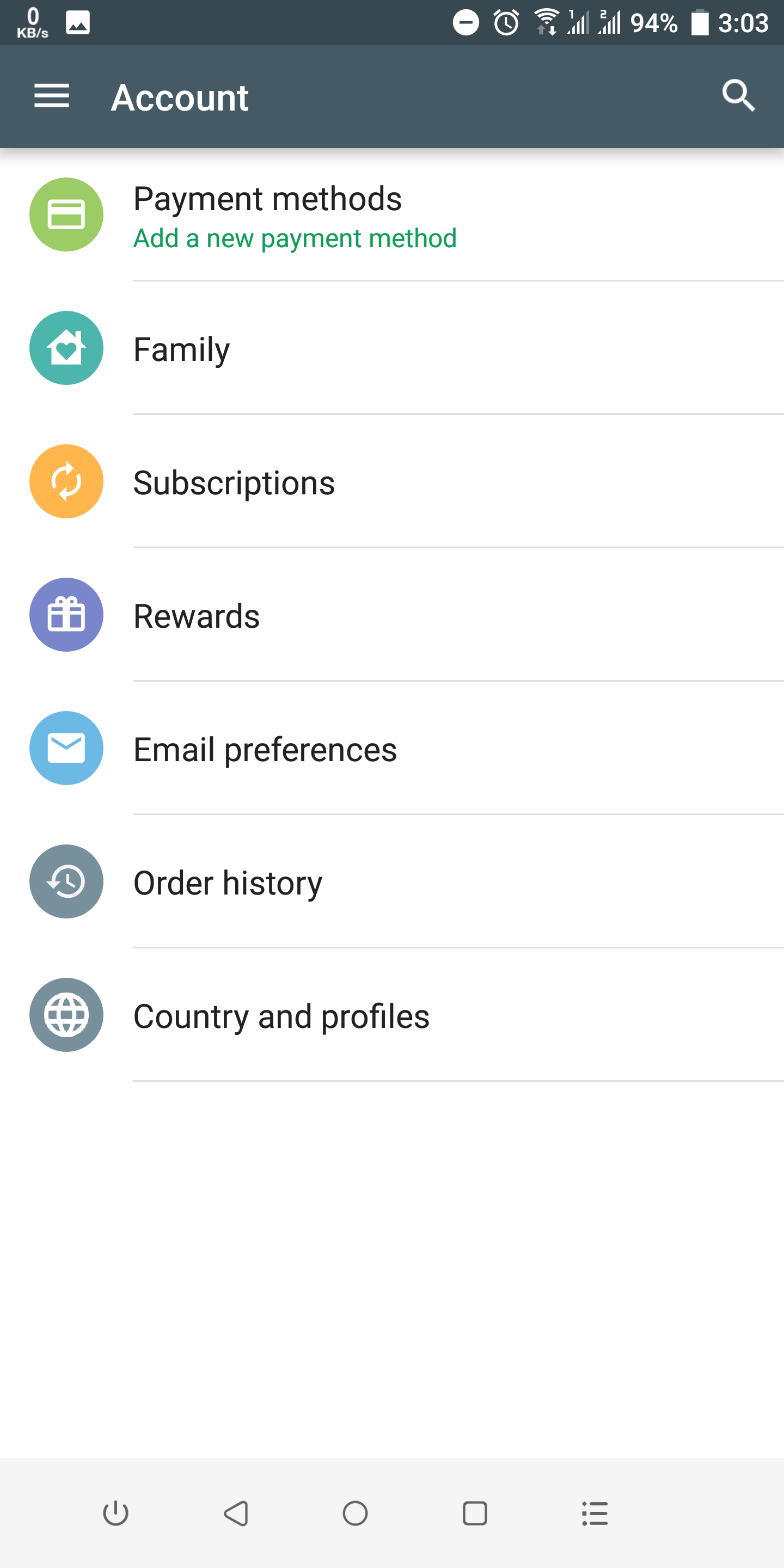
Task: Open the Rewards gift icon
Action: tap(66, 614)
